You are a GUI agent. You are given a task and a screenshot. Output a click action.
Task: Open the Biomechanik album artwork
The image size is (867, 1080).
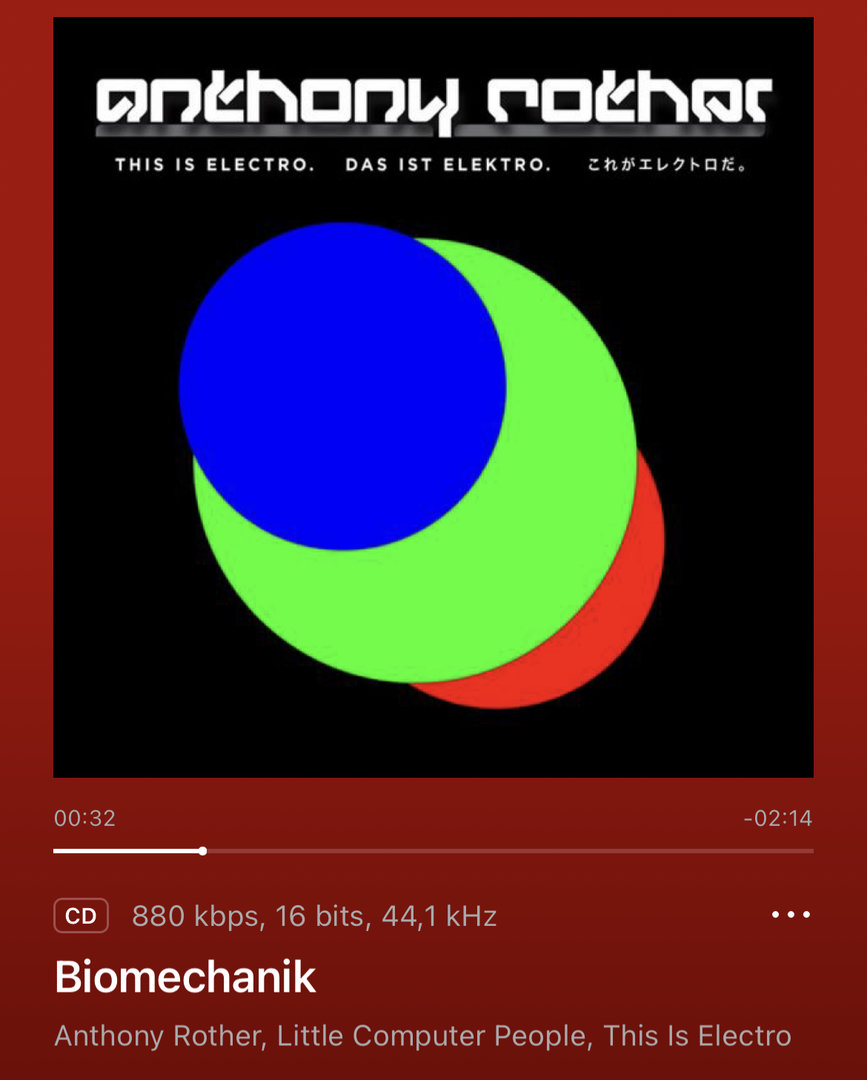pyautogui.click(x=433, y=397)
